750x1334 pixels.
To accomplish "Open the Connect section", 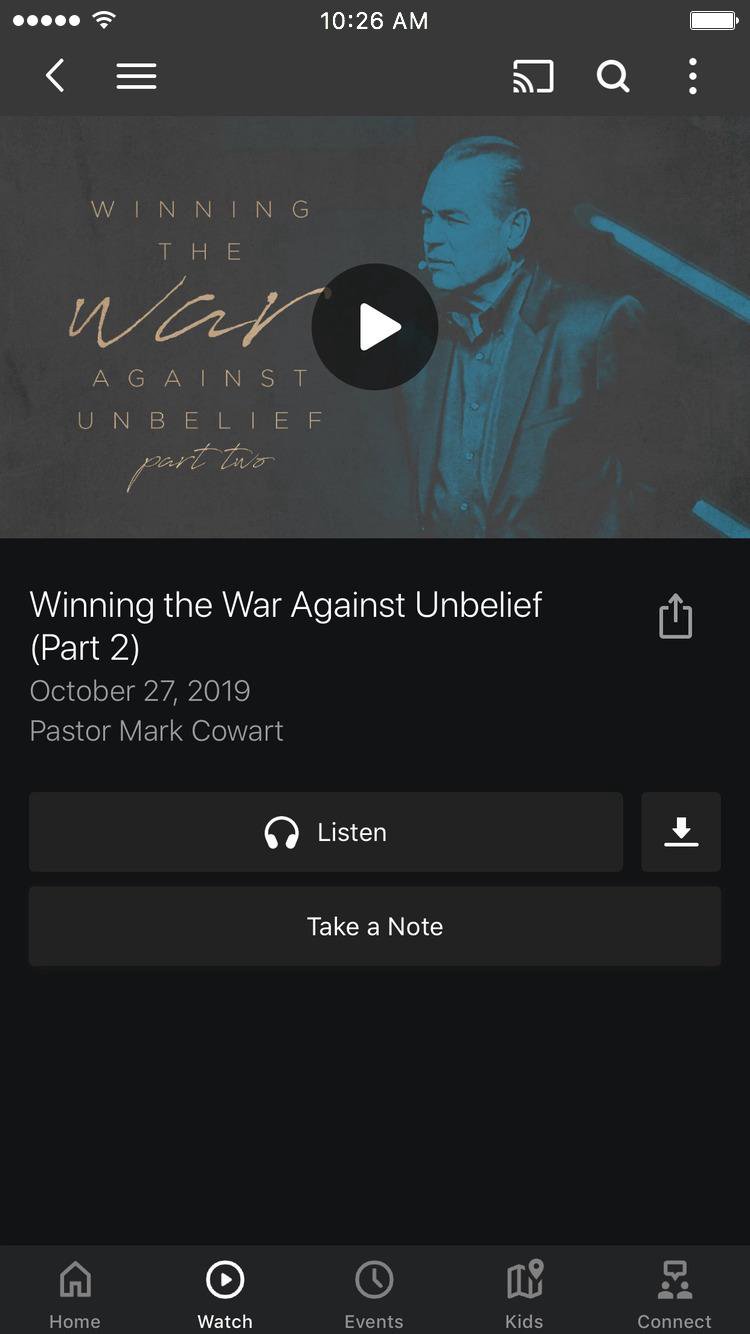I will 674,1292.
